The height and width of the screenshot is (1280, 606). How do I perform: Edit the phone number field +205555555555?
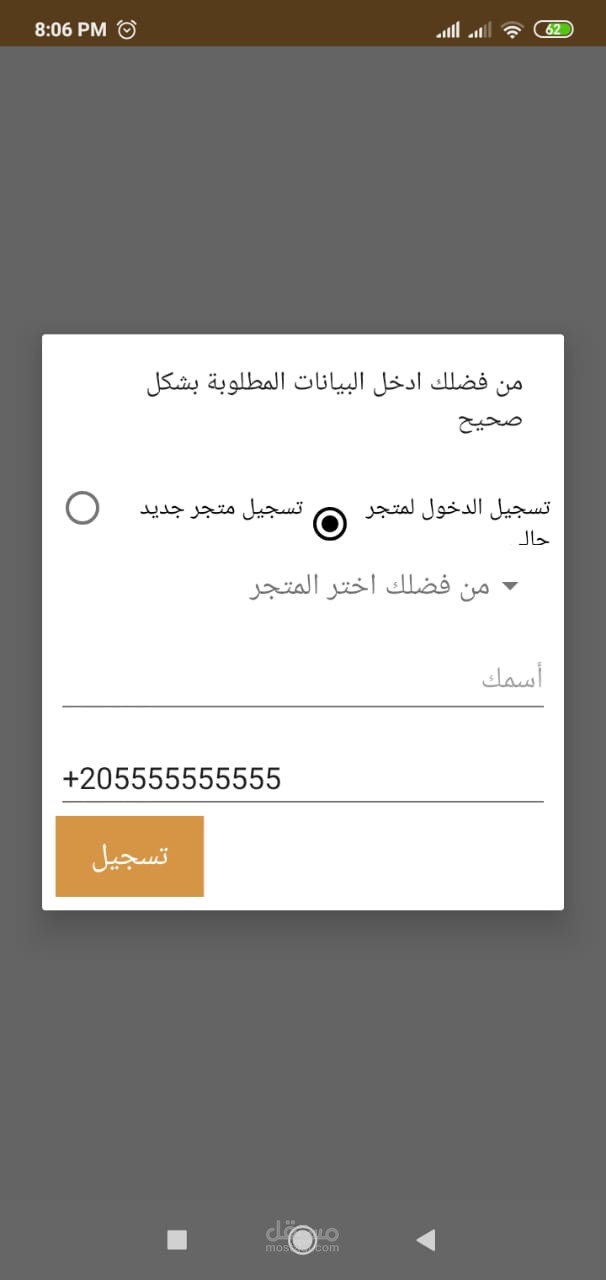[302, 778]
